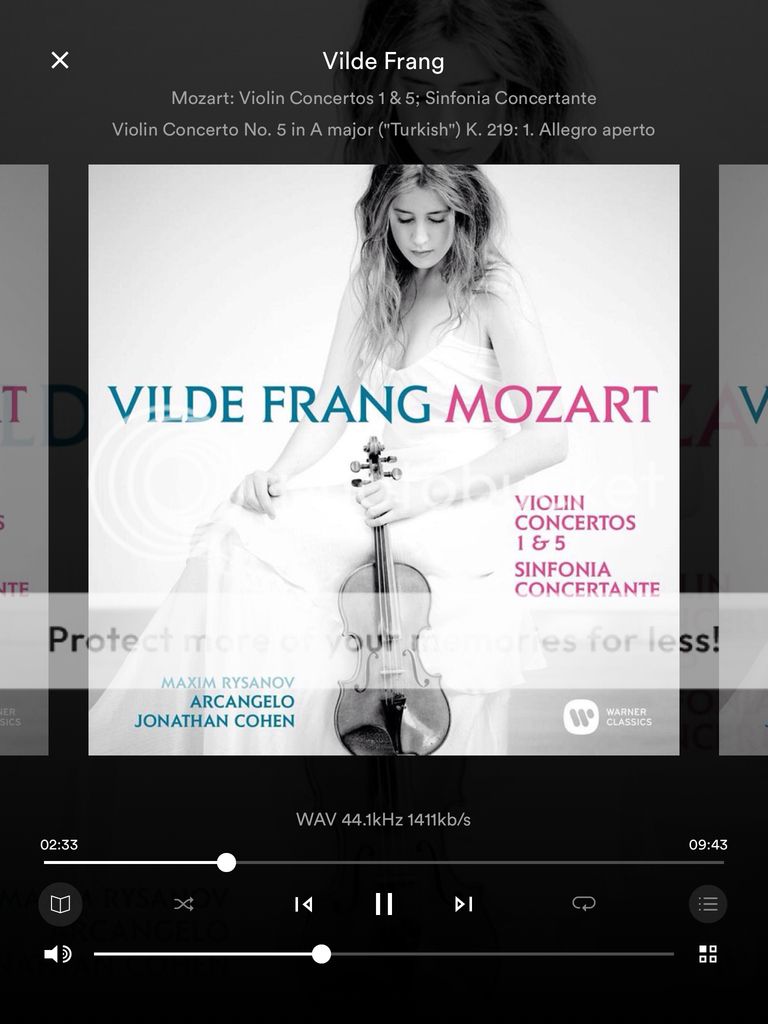This screenshot has height=1024, width=768.
Task: Set volume to maximum on slider
Action: [672, 954]
